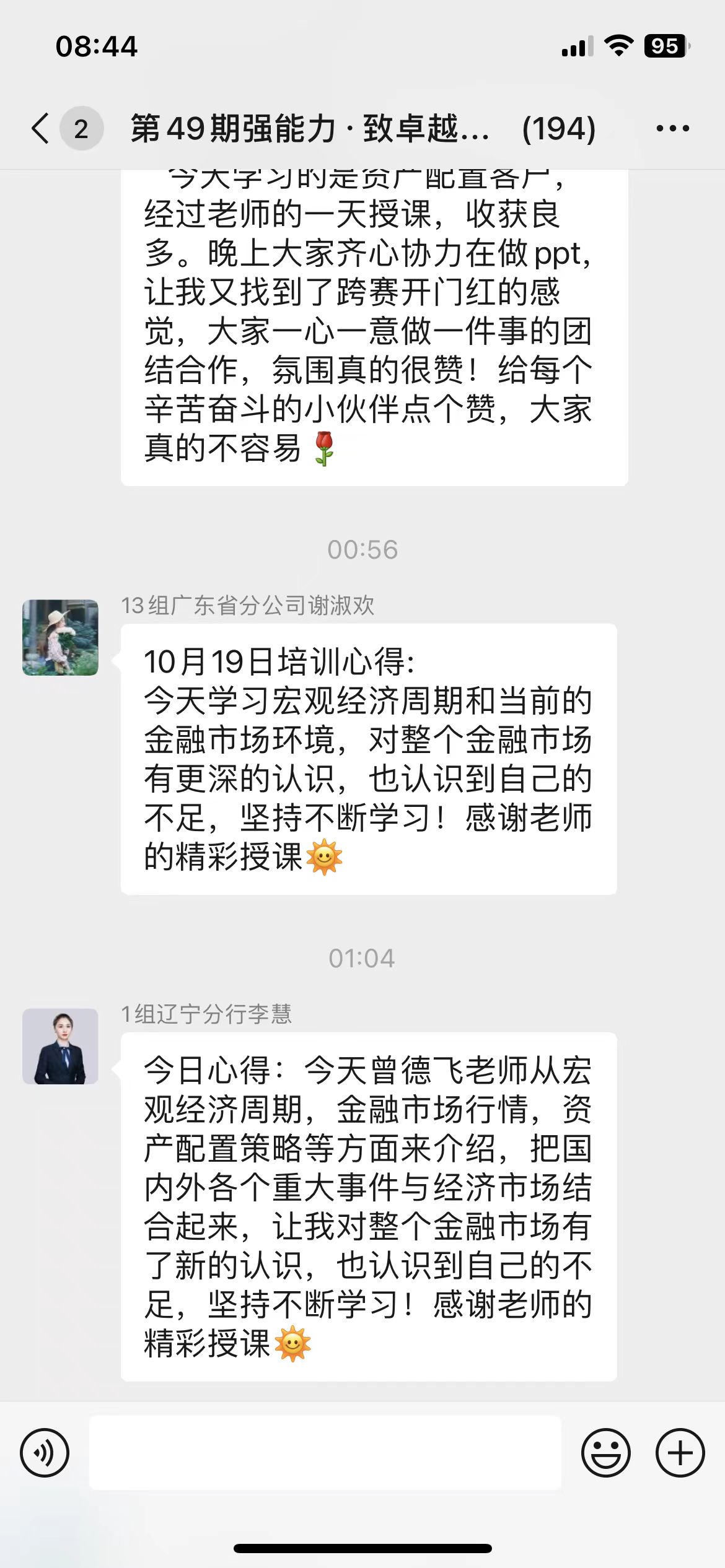Go back to the chat list
725x1568 pixels.
[x=41, y=129]
